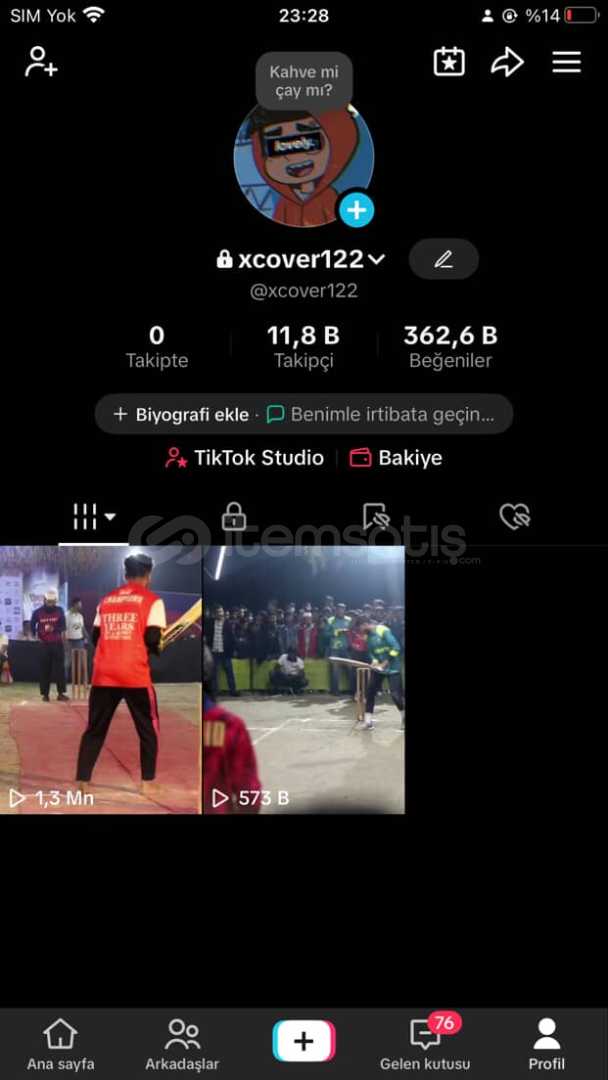
Task: Open the calendar star events icon
Action: pos(449,62)
